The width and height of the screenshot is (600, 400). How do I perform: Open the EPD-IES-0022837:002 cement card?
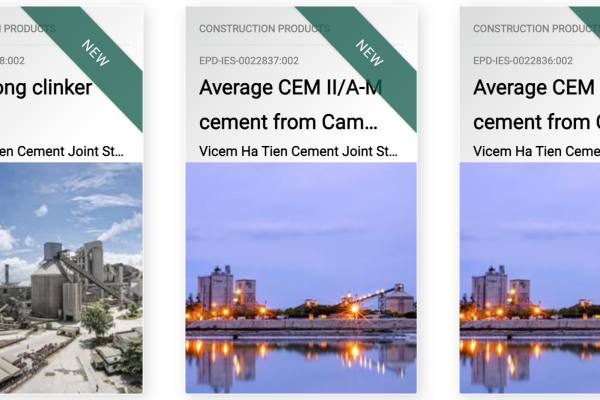coord(290,105)
